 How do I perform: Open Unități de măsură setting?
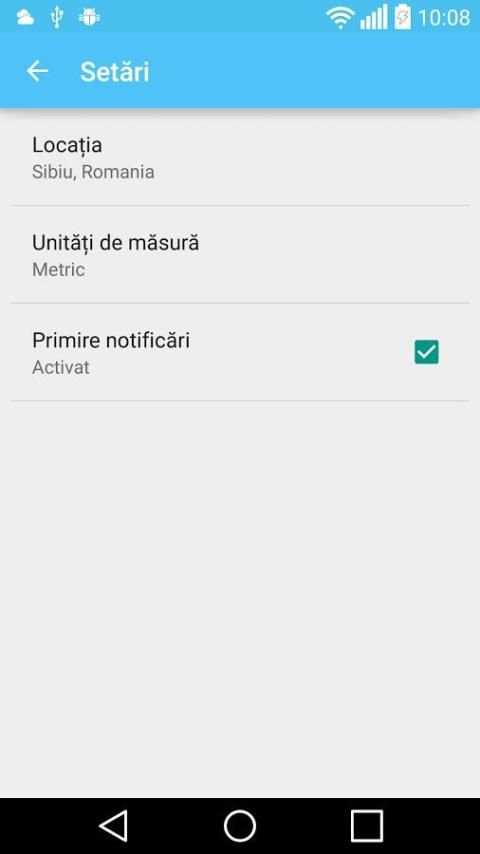[x=240, y=255]
